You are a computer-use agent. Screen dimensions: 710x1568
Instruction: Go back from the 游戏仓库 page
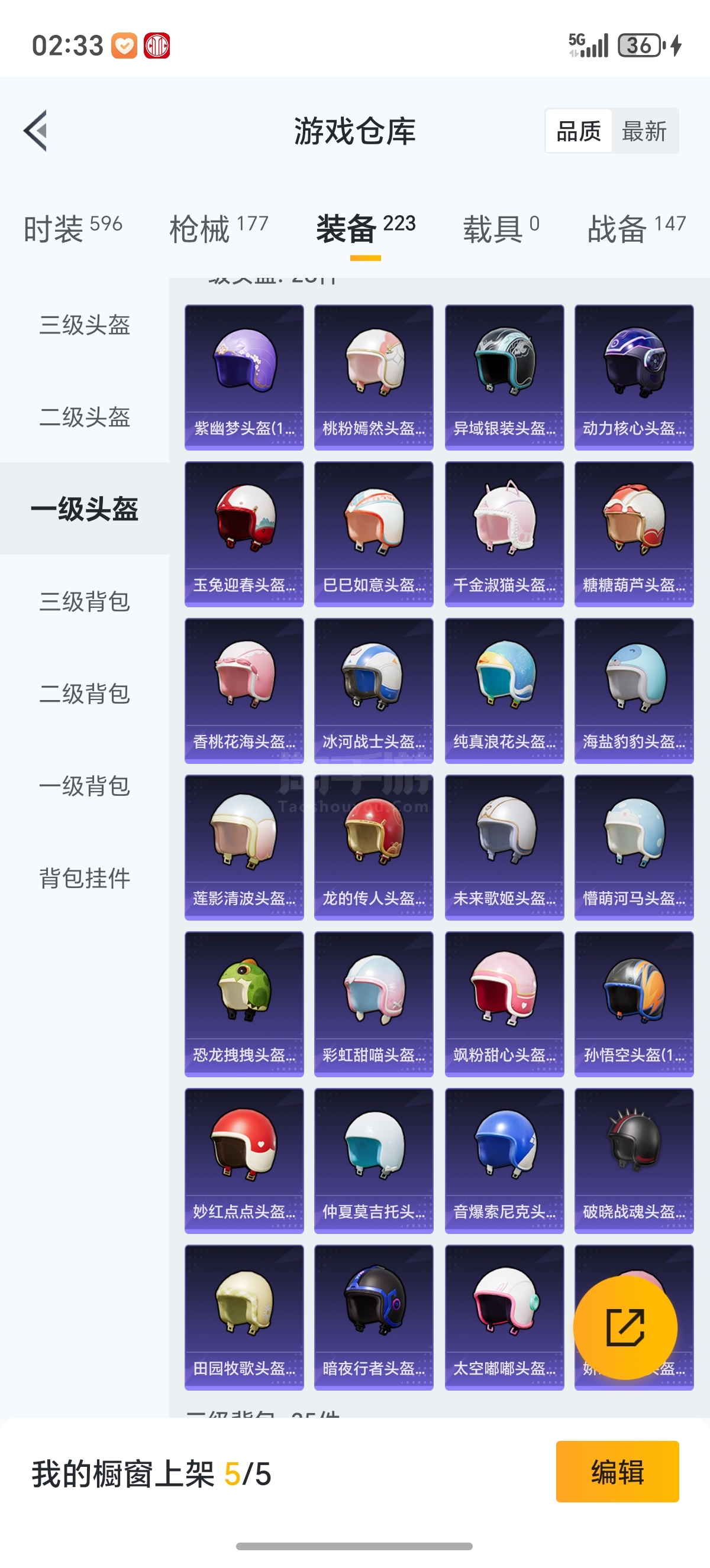click(x=36, y=130)
